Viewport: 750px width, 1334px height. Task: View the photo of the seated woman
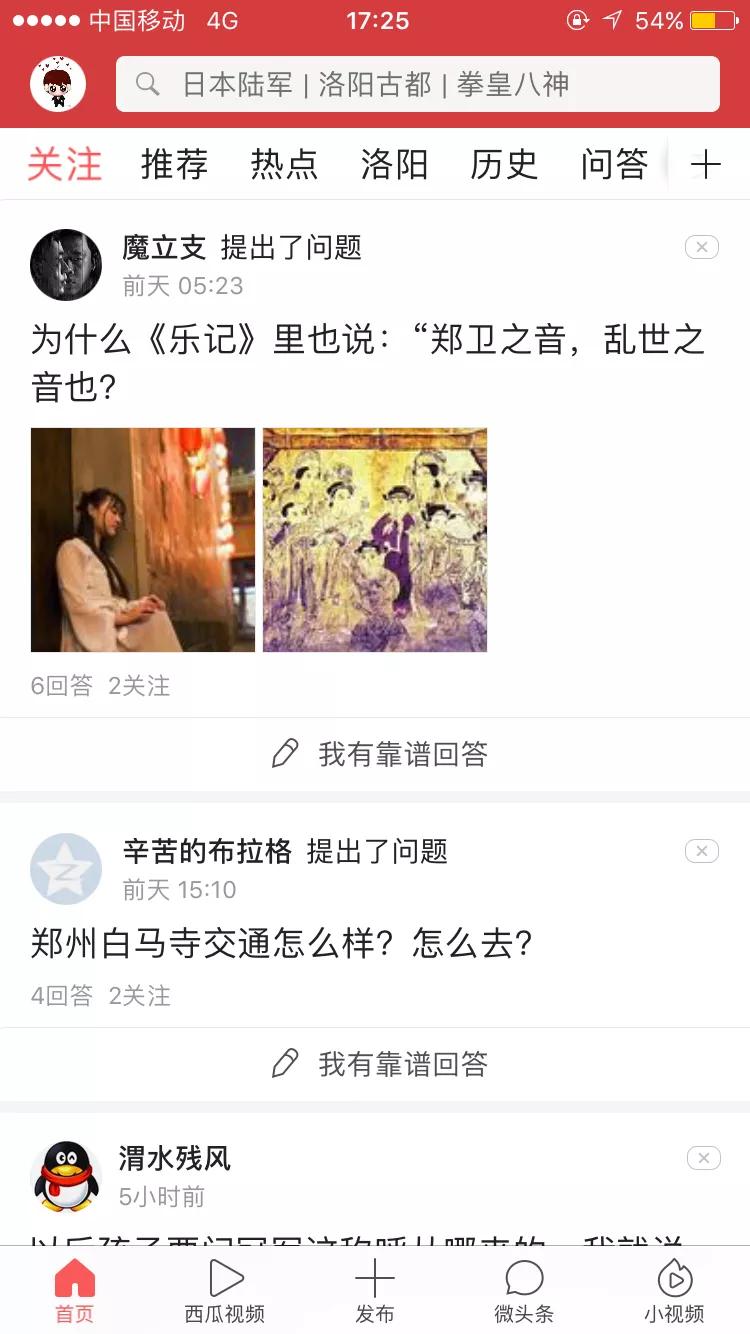point(143,540)
